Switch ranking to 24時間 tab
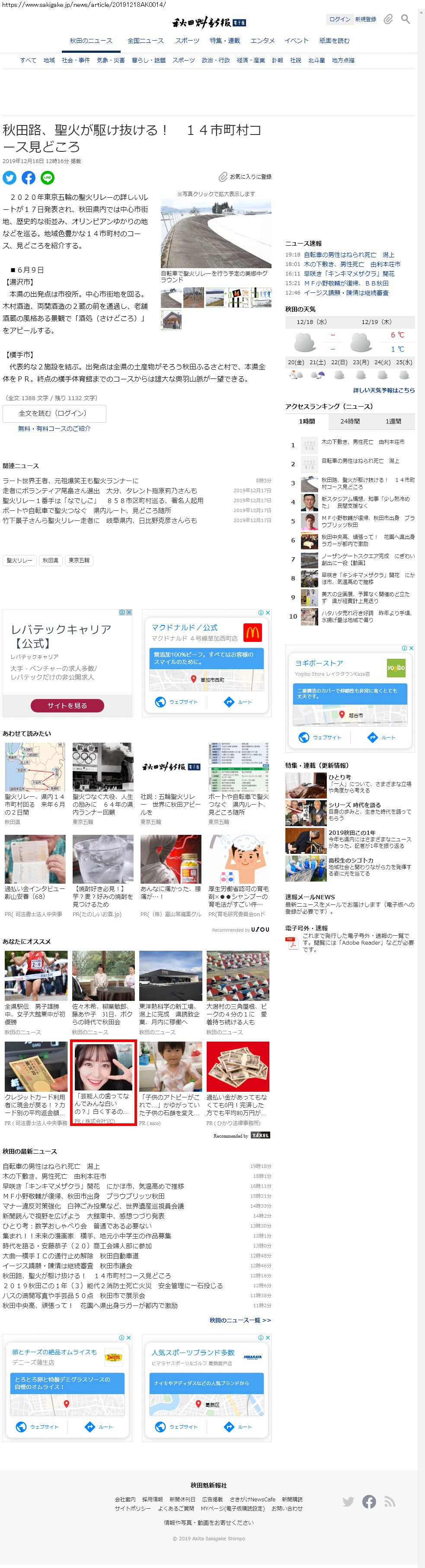Image resolution: width=425 pixels, height=1568 pixels. click(x=350, y=421)
